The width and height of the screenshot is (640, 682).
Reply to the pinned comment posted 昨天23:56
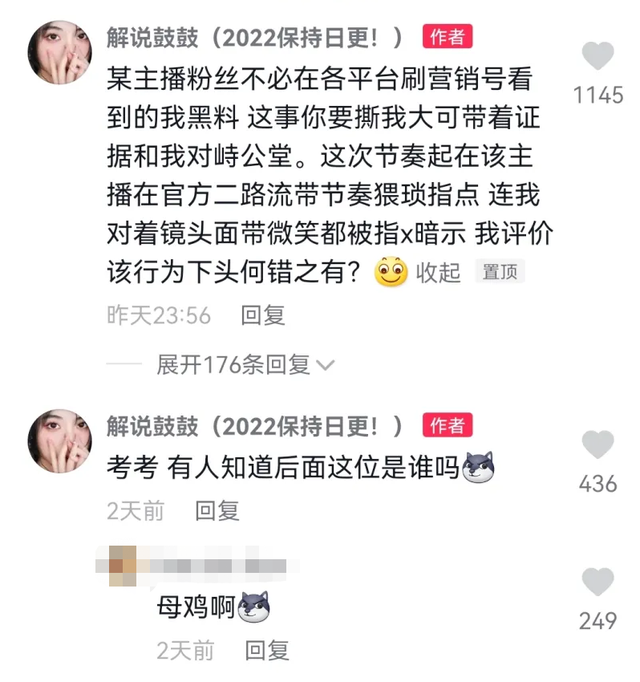pos(263,315)
